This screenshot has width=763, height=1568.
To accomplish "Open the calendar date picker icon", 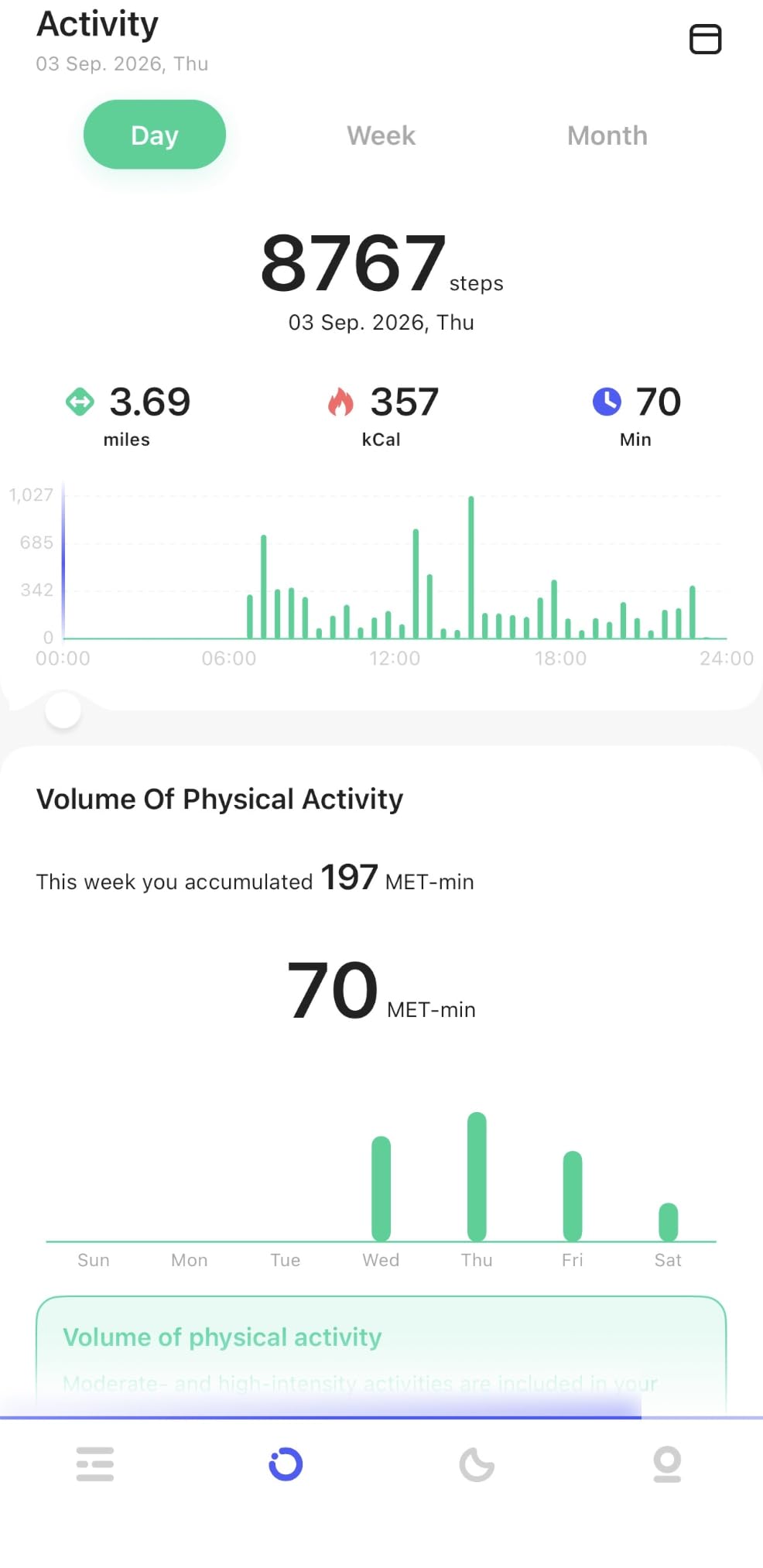I will click(x=705, y=39).
